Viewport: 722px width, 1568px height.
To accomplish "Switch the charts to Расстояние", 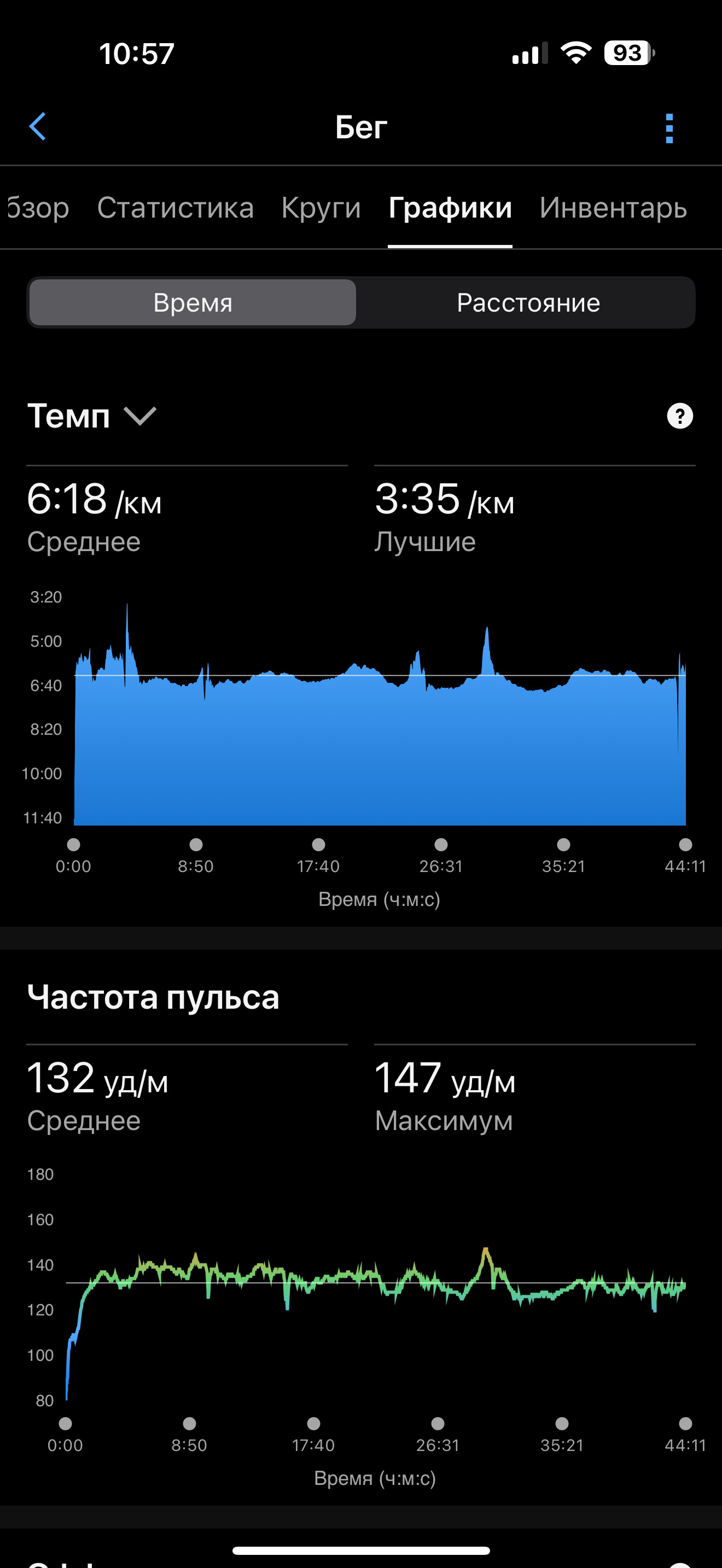I will click(x=528, y=302).
